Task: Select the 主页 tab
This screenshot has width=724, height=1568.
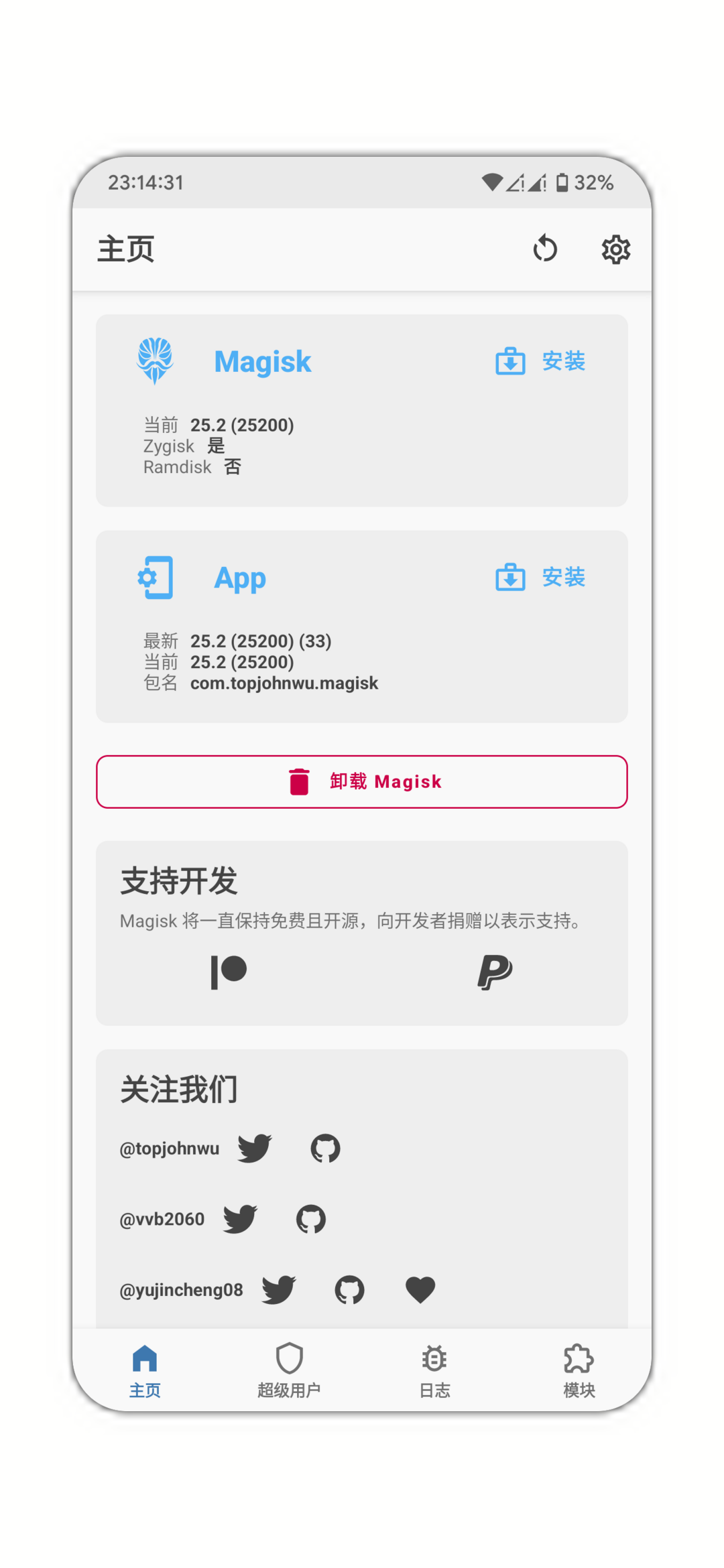Action: [145, 1370]
